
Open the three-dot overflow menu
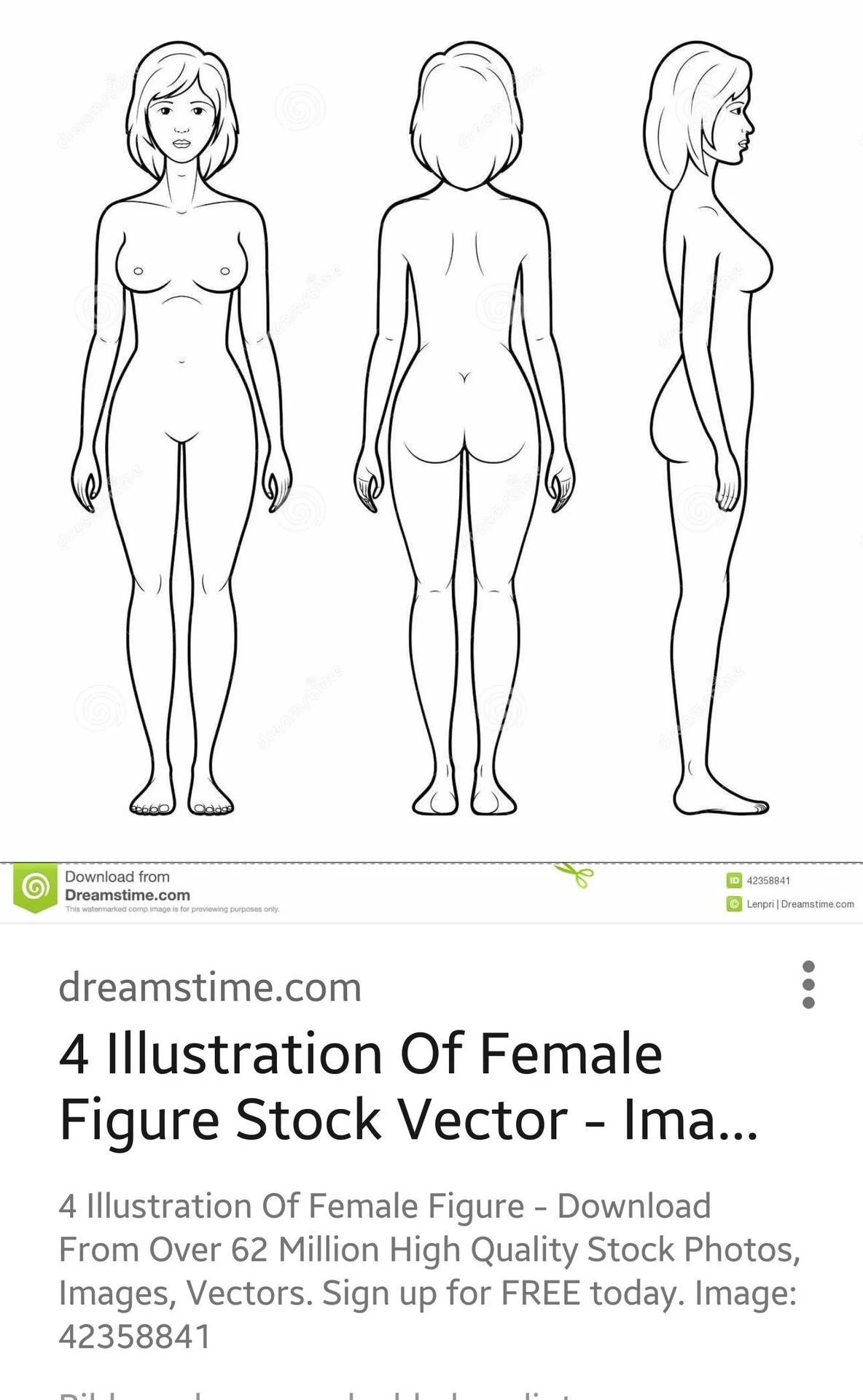(x=808, y=985)
